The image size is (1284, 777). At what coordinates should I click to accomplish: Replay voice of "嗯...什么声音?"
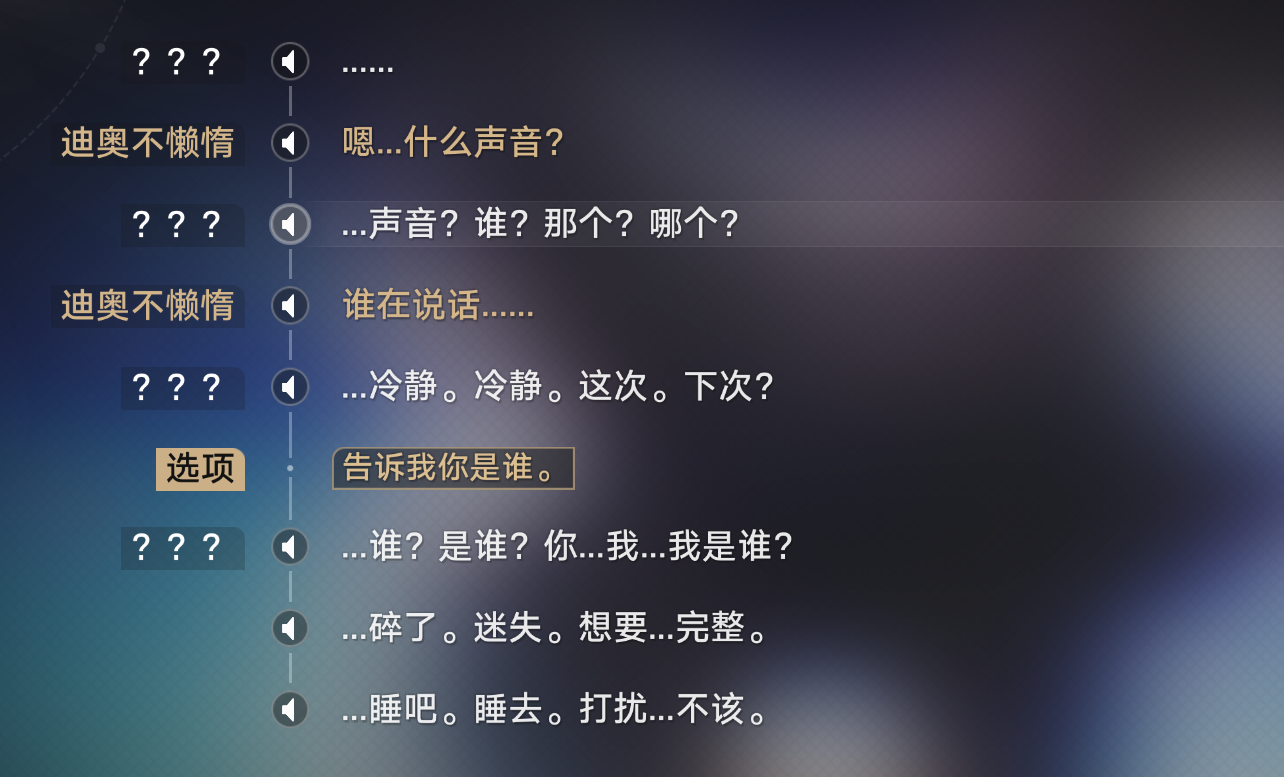click(290, 143)
